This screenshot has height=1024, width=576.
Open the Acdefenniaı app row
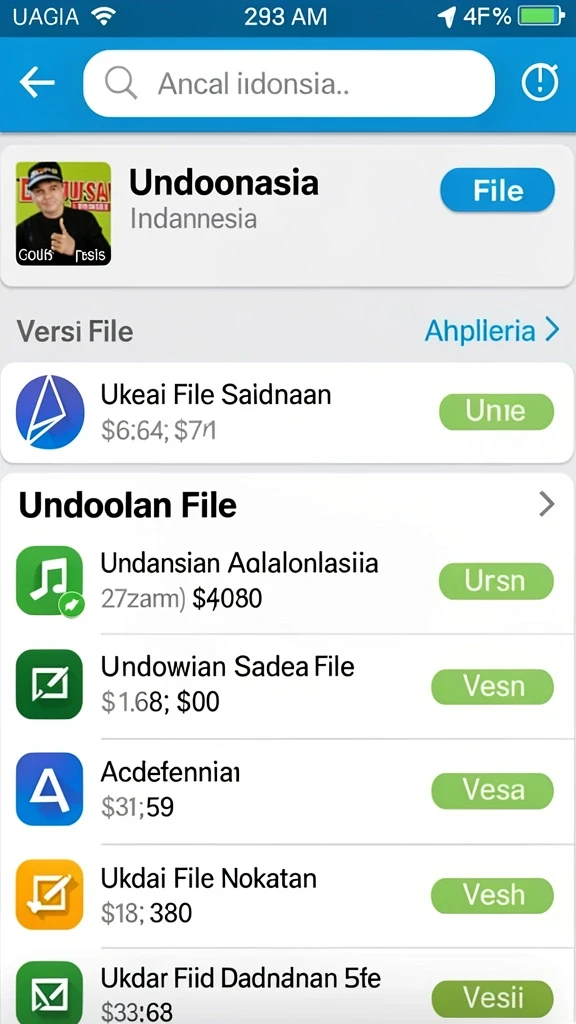[288, 791]
